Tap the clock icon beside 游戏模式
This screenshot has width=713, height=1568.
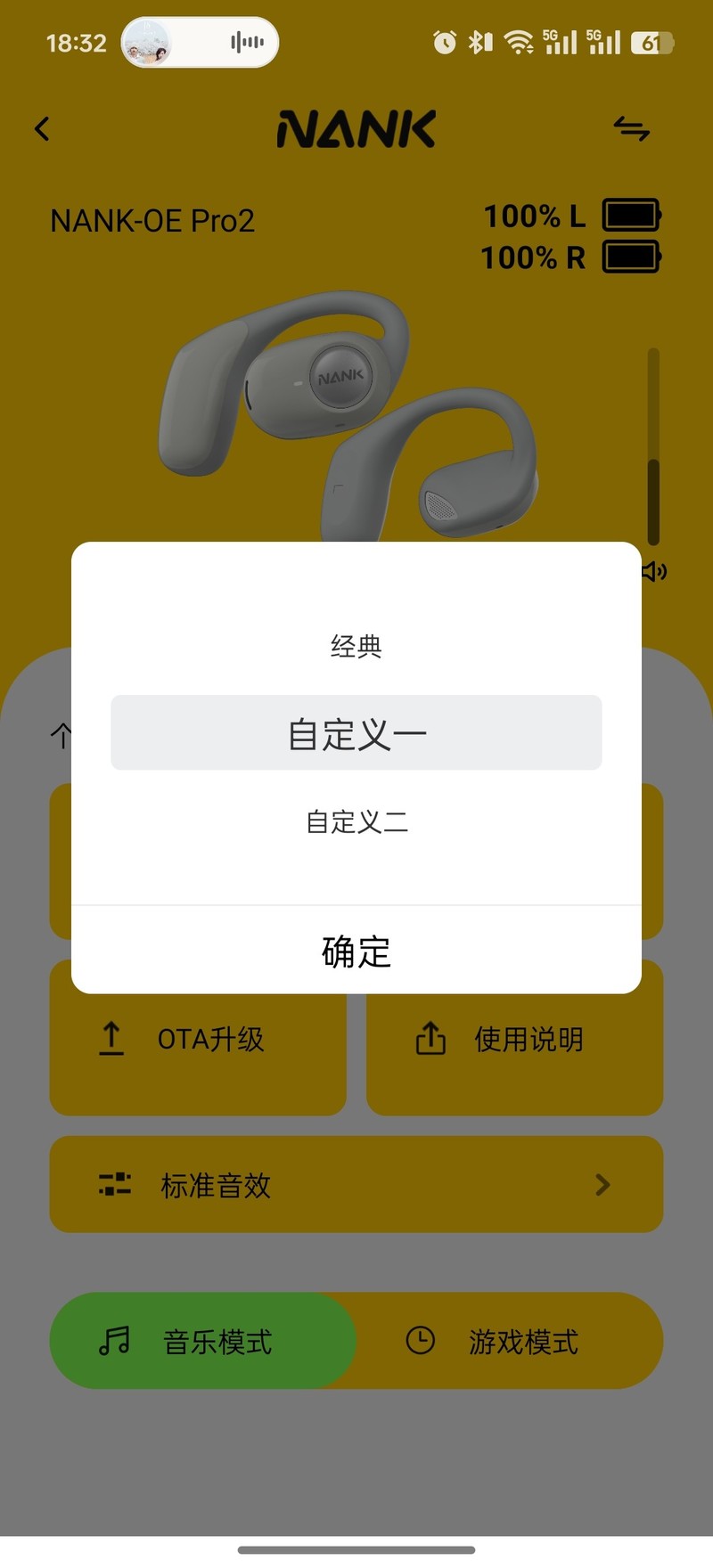click(421, 1340)
